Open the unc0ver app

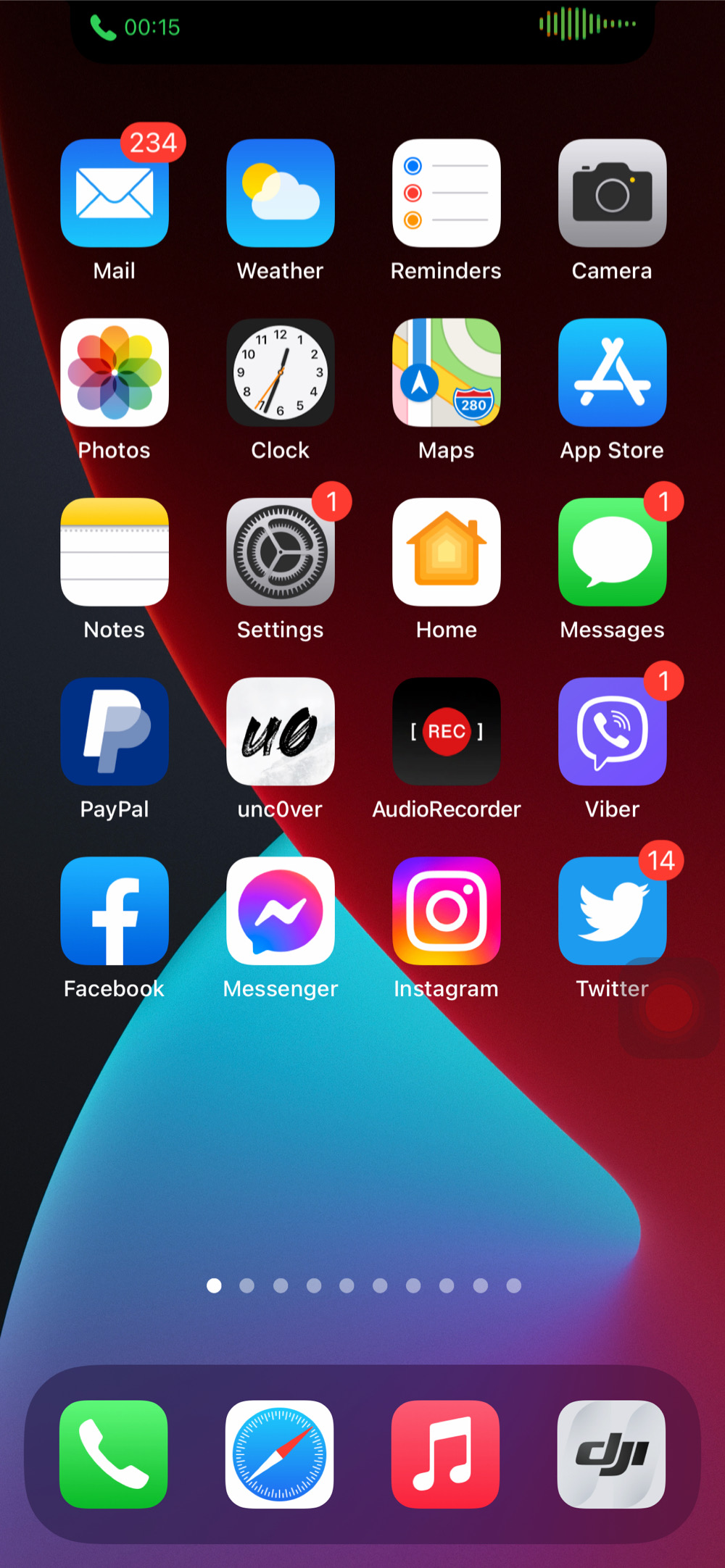(280, 731)
